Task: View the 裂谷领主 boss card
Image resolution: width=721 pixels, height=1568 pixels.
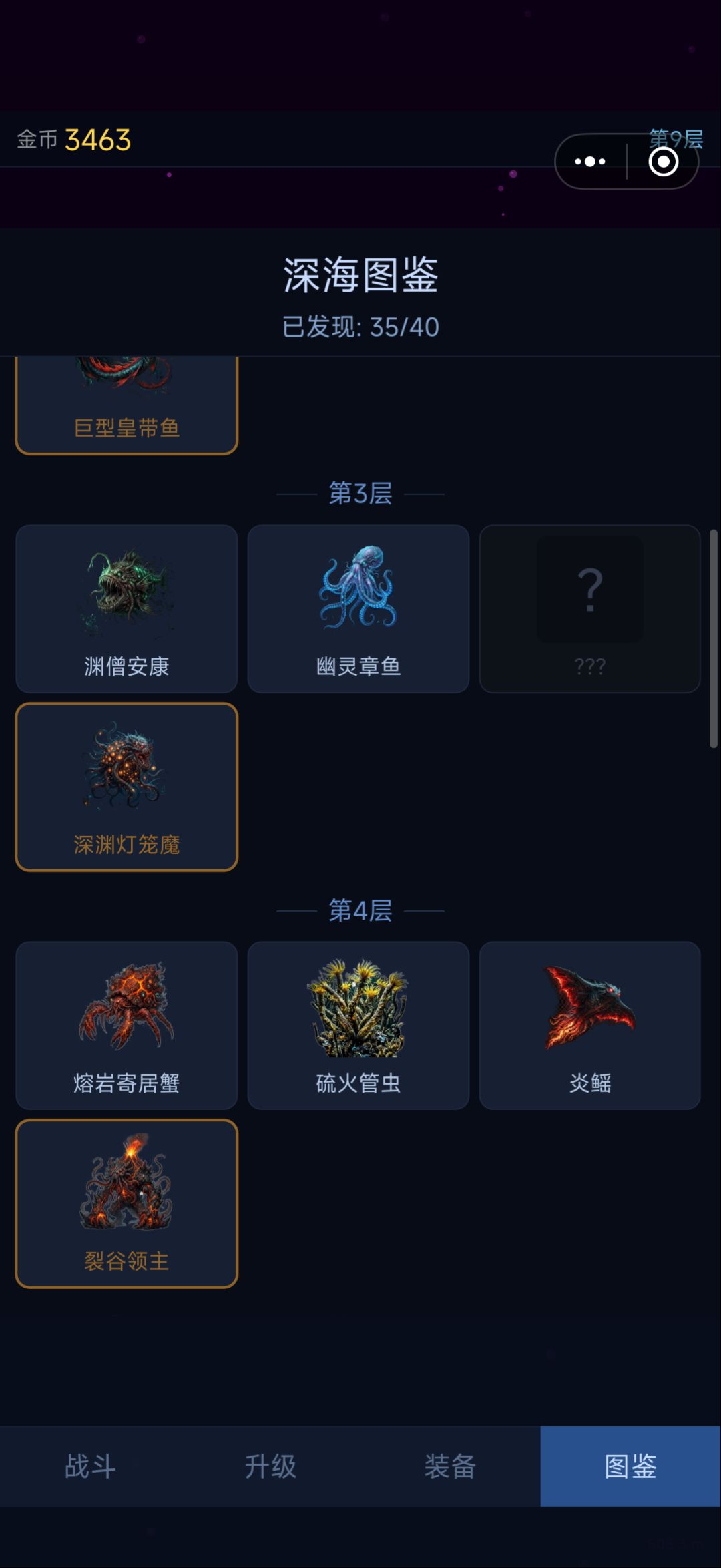Action: pos(127,1203)
